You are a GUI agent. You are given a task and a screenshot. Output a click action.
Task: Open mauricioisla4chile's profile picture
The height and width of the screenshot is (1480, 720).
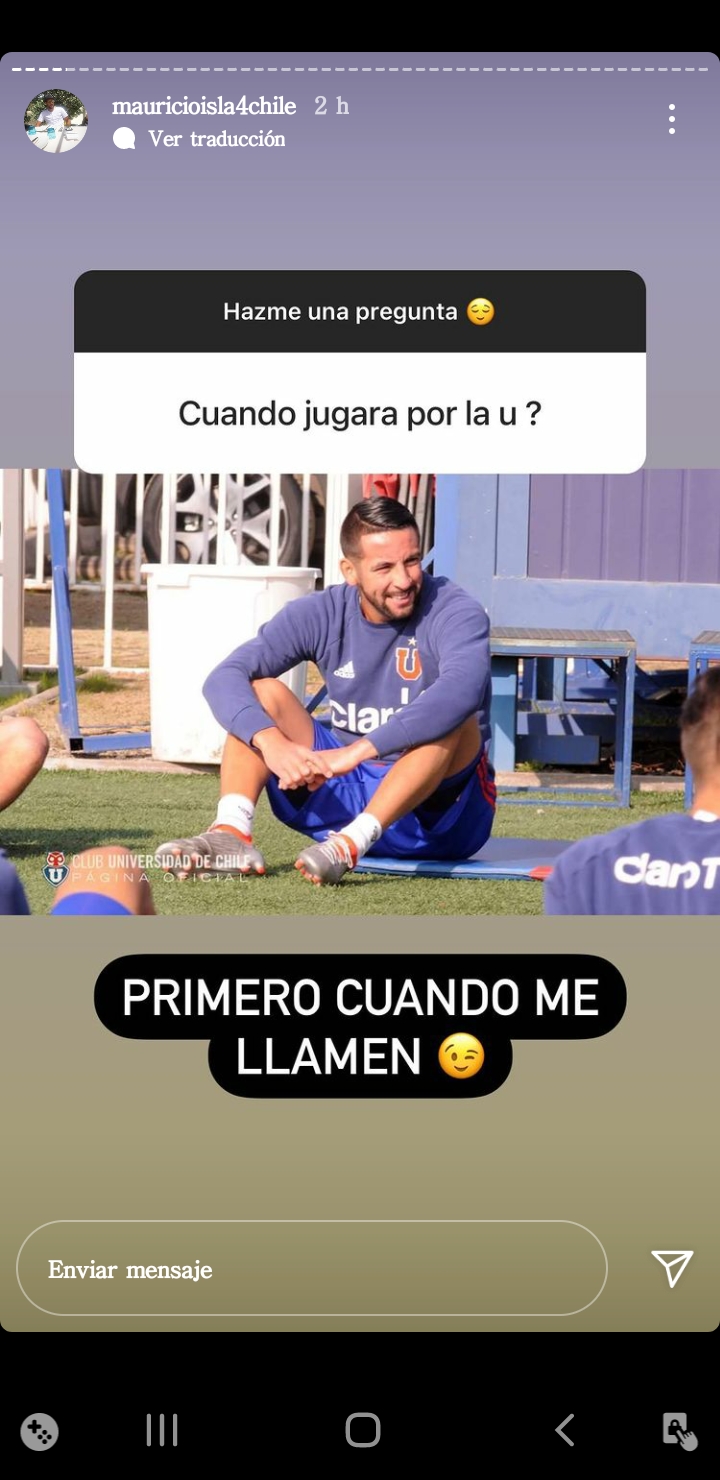coord(56,121)
